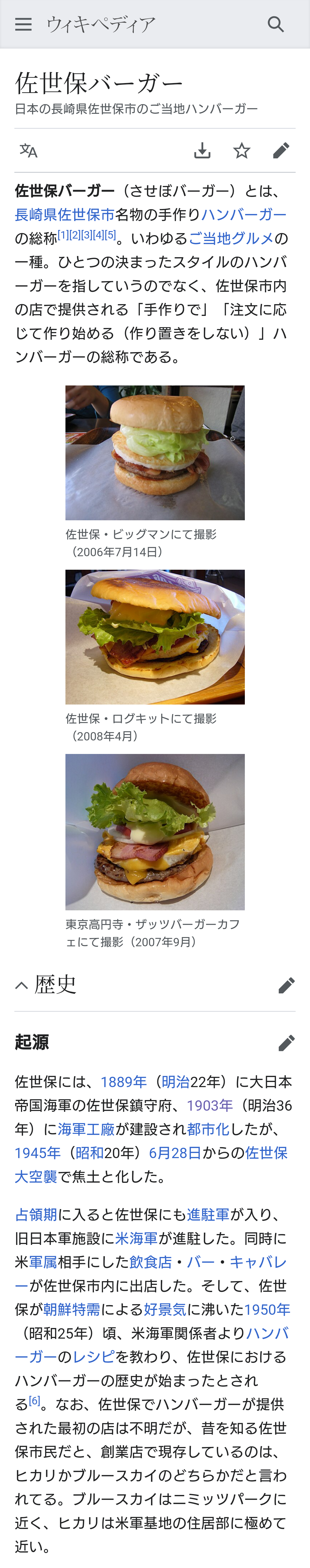Open citation reference [1]

point(63,235)
